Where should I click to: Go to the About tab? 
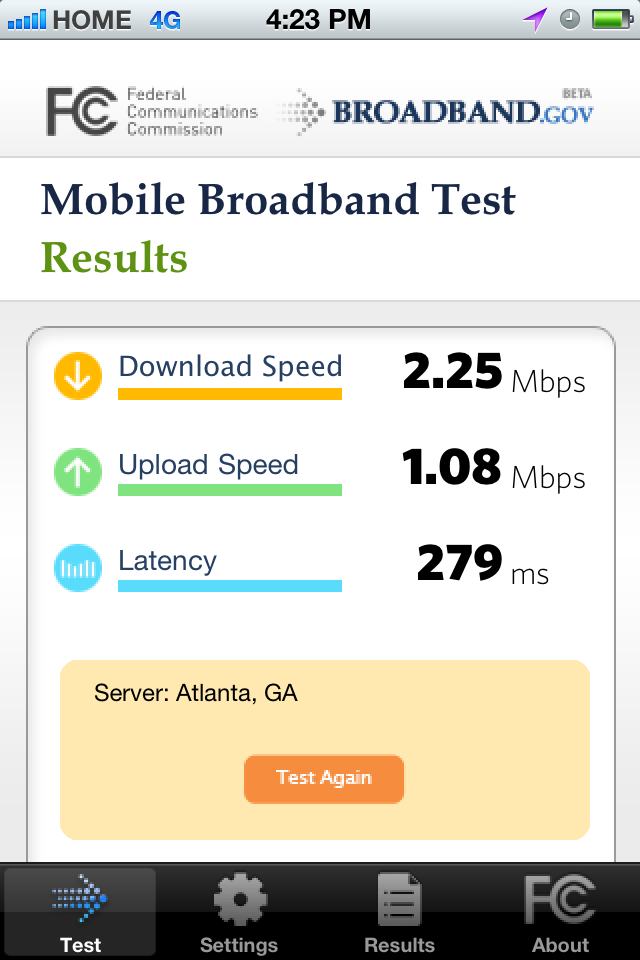[560, 912]
